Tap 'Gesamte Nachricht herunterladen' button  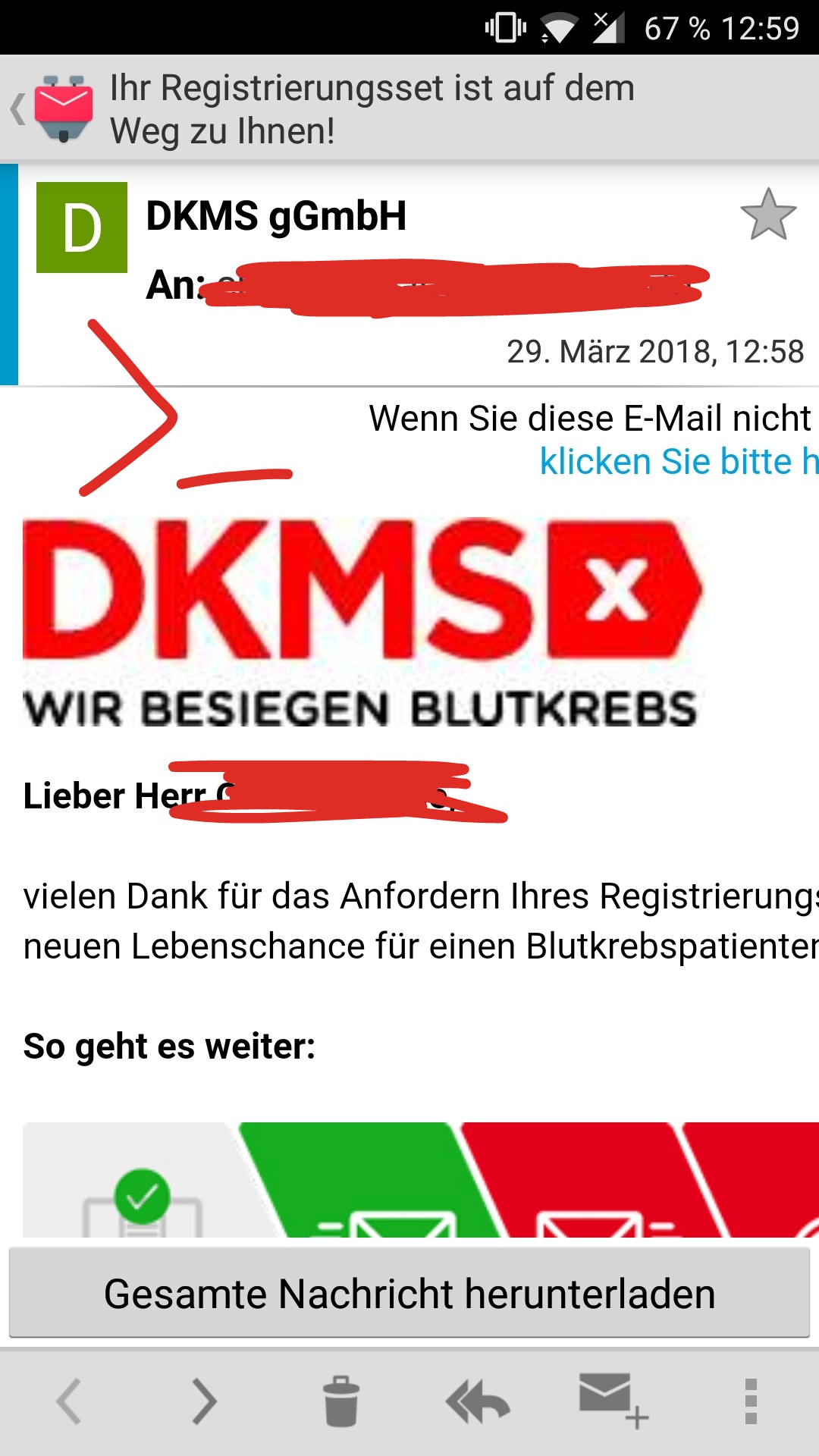409,1294
